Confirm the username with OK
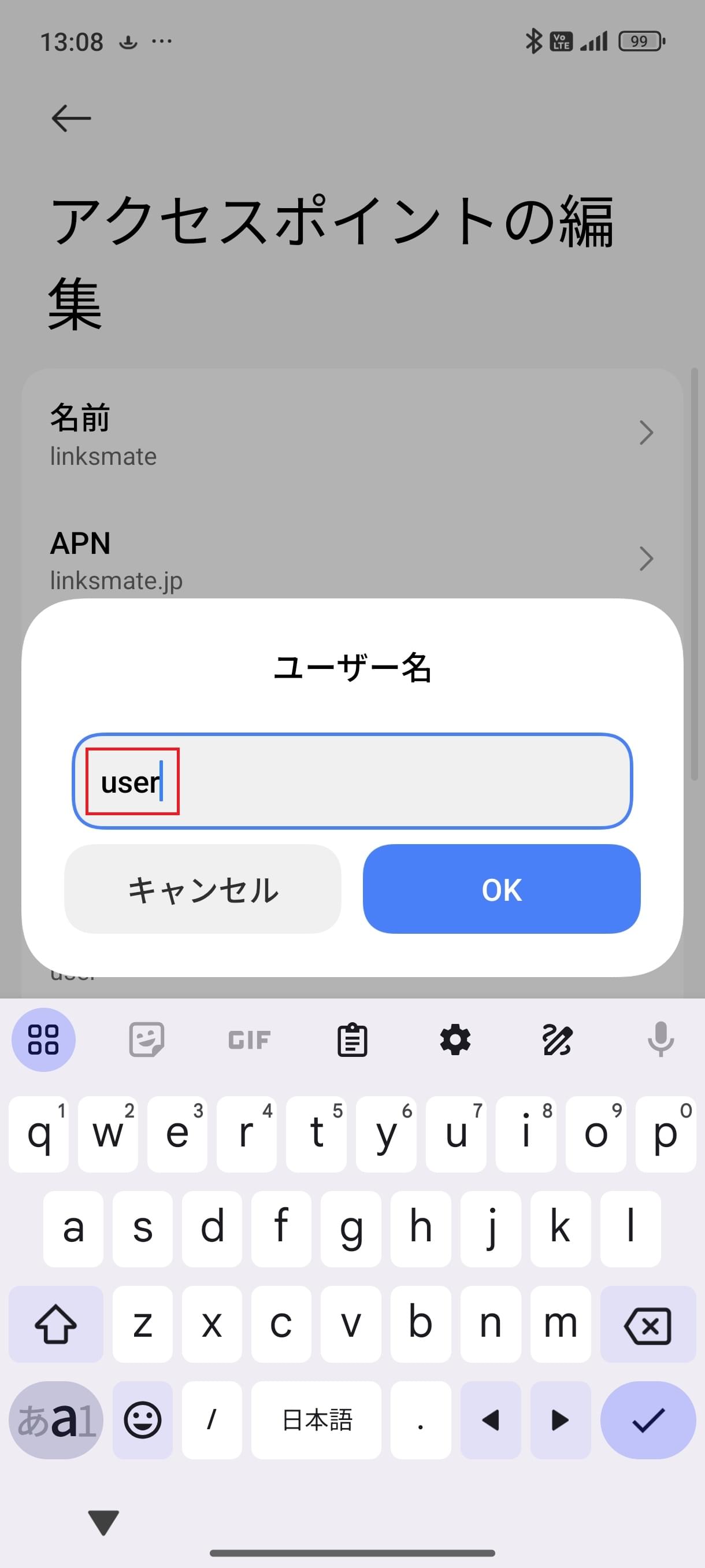Image resolution: width=705 pixels, height=1568 pixels. tap(500, 889)
